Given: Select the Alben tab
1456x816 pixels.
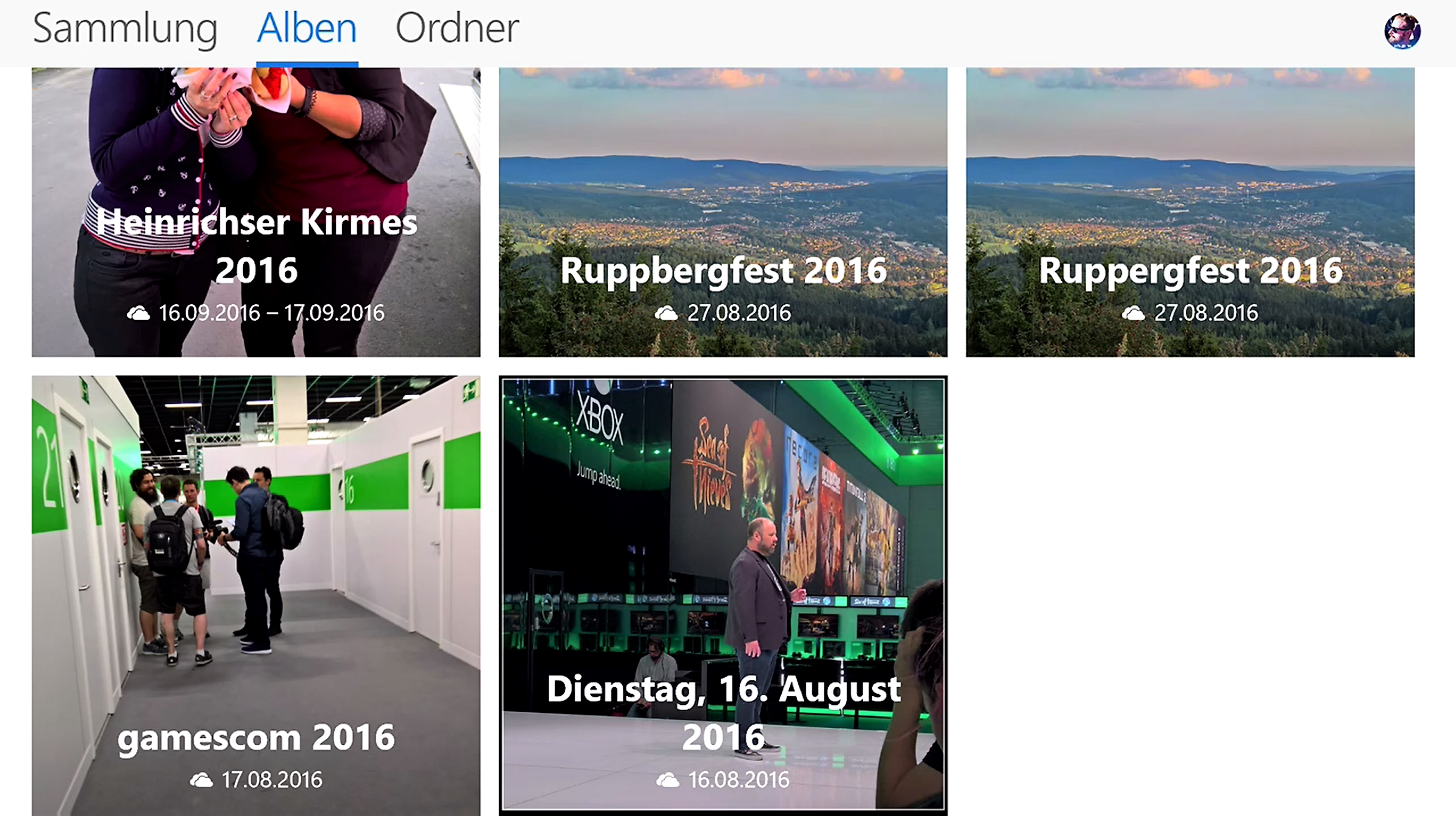Looking at the screenshot, I should click(x=307, y=28).
